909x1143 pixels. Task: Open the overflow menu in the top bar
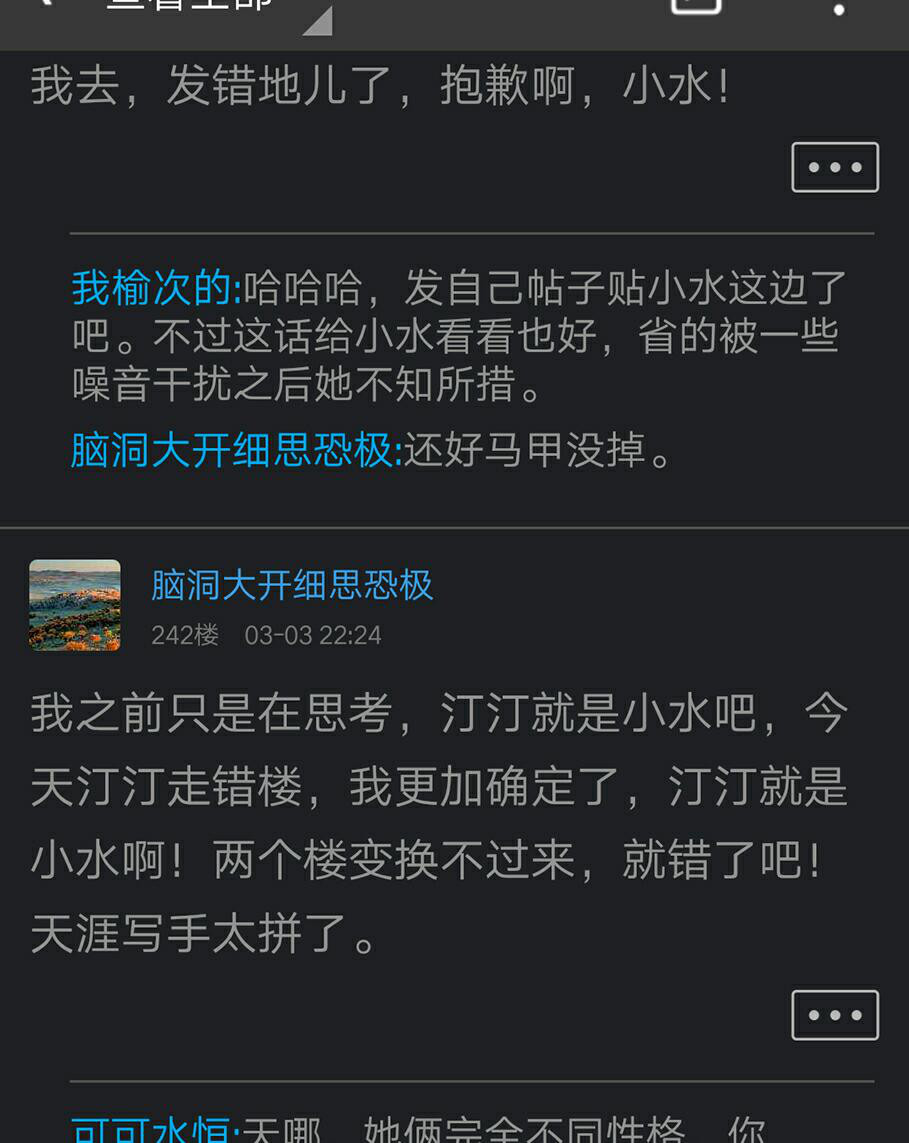pyautogui.click(x=838, y=9)
